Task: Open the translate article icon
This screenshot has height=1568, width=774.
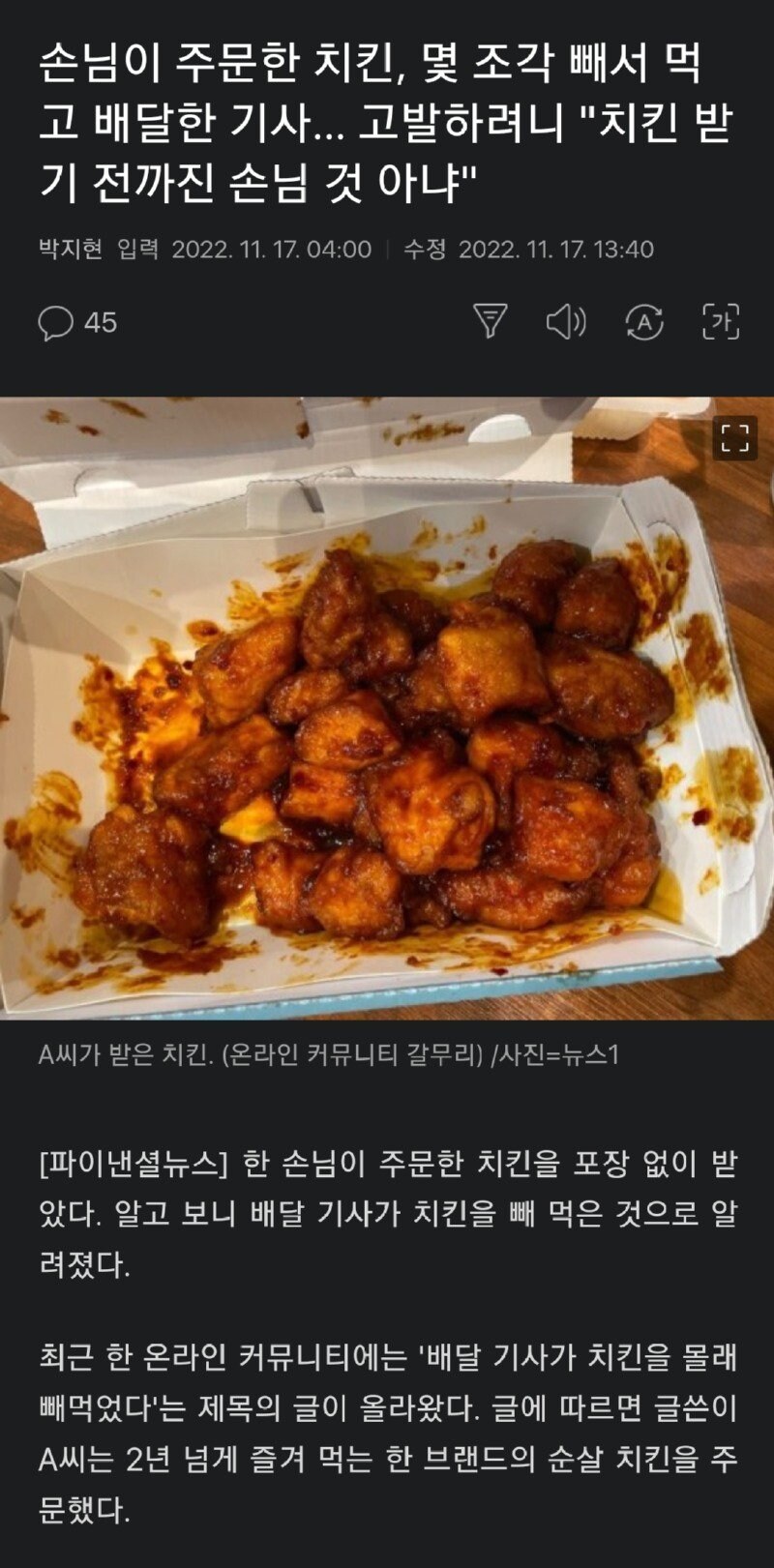Action: 643,321
